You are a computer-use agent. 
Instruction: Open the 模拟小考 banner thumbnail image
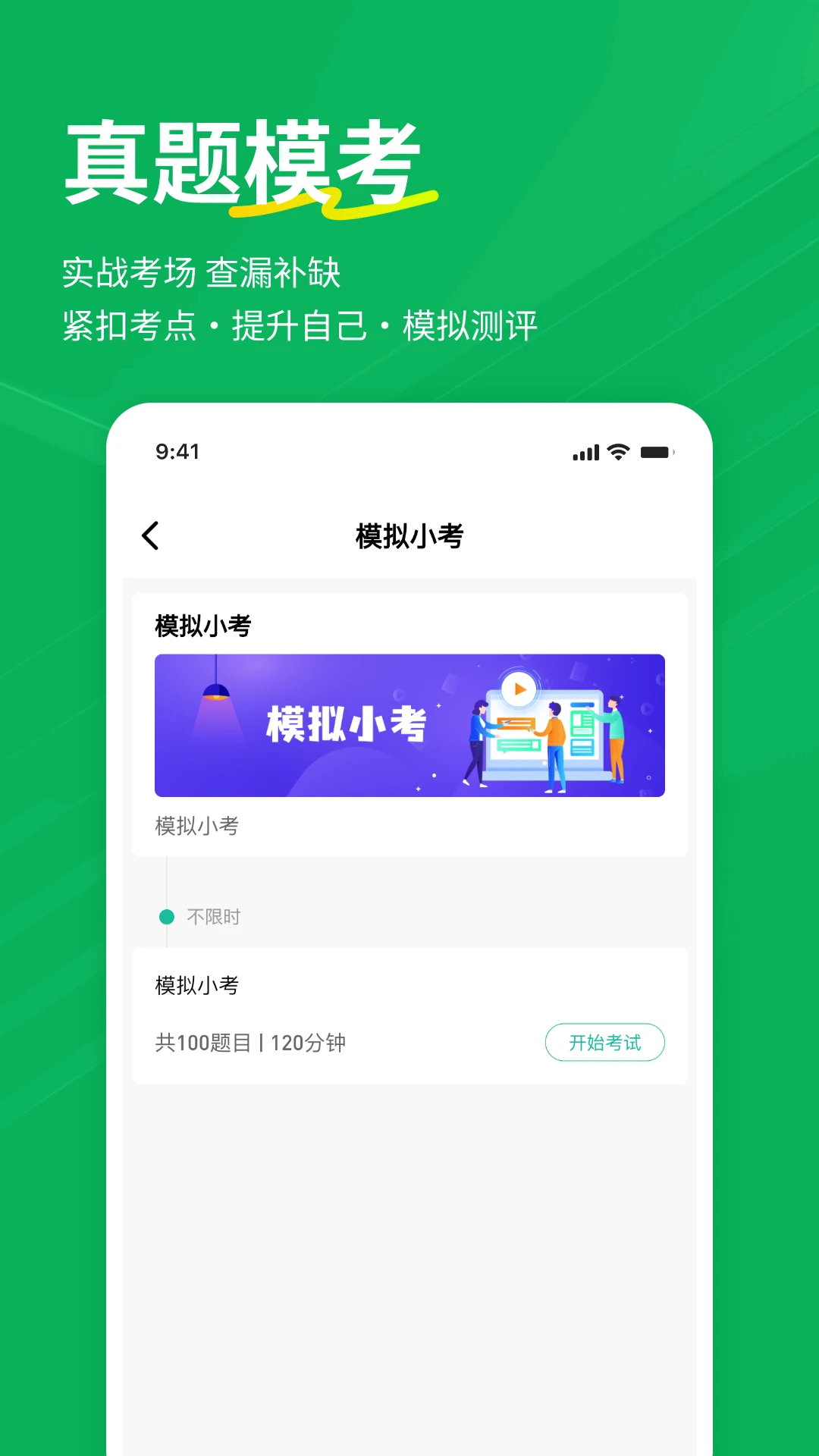coord(409,726)
